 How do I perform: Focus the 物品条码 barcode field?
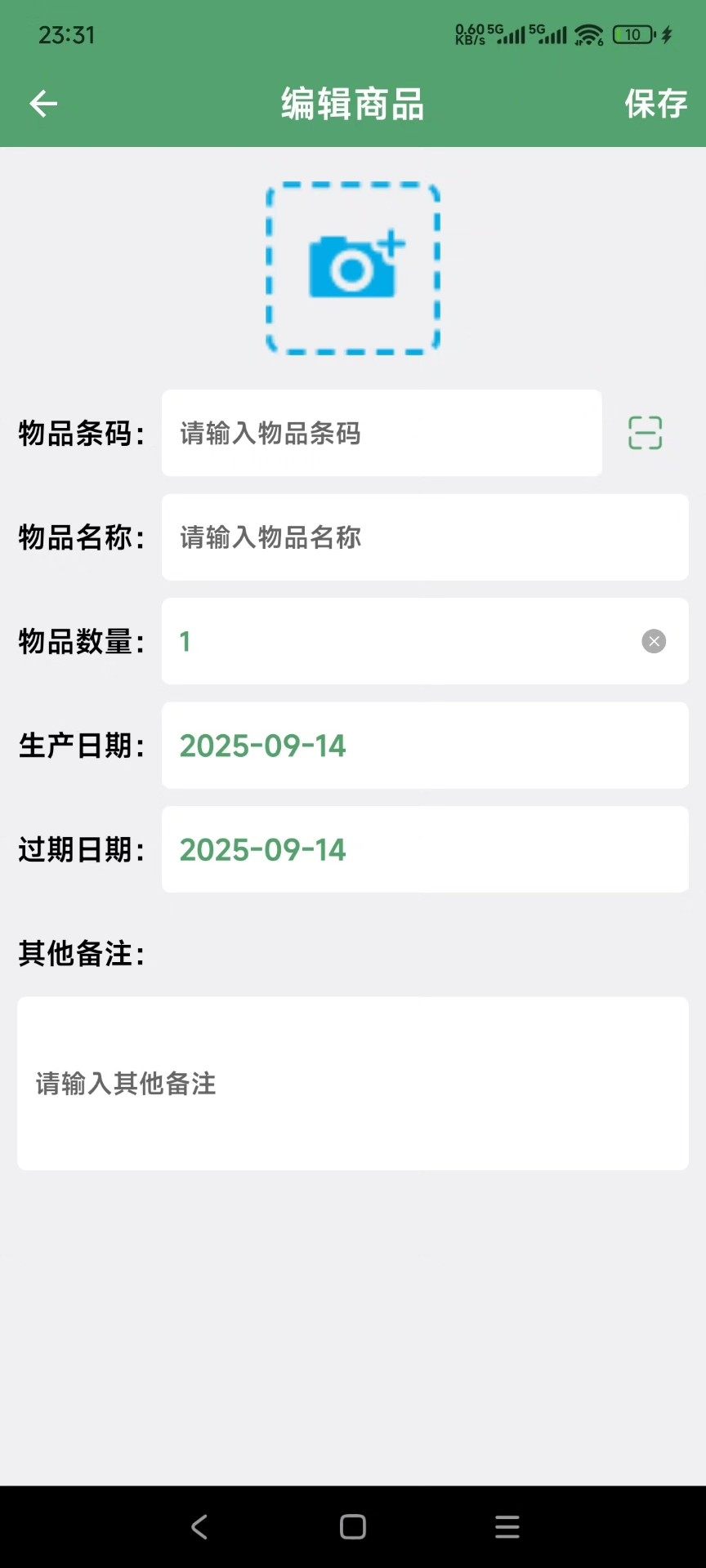pyautogui.click(x=382, y=433)
